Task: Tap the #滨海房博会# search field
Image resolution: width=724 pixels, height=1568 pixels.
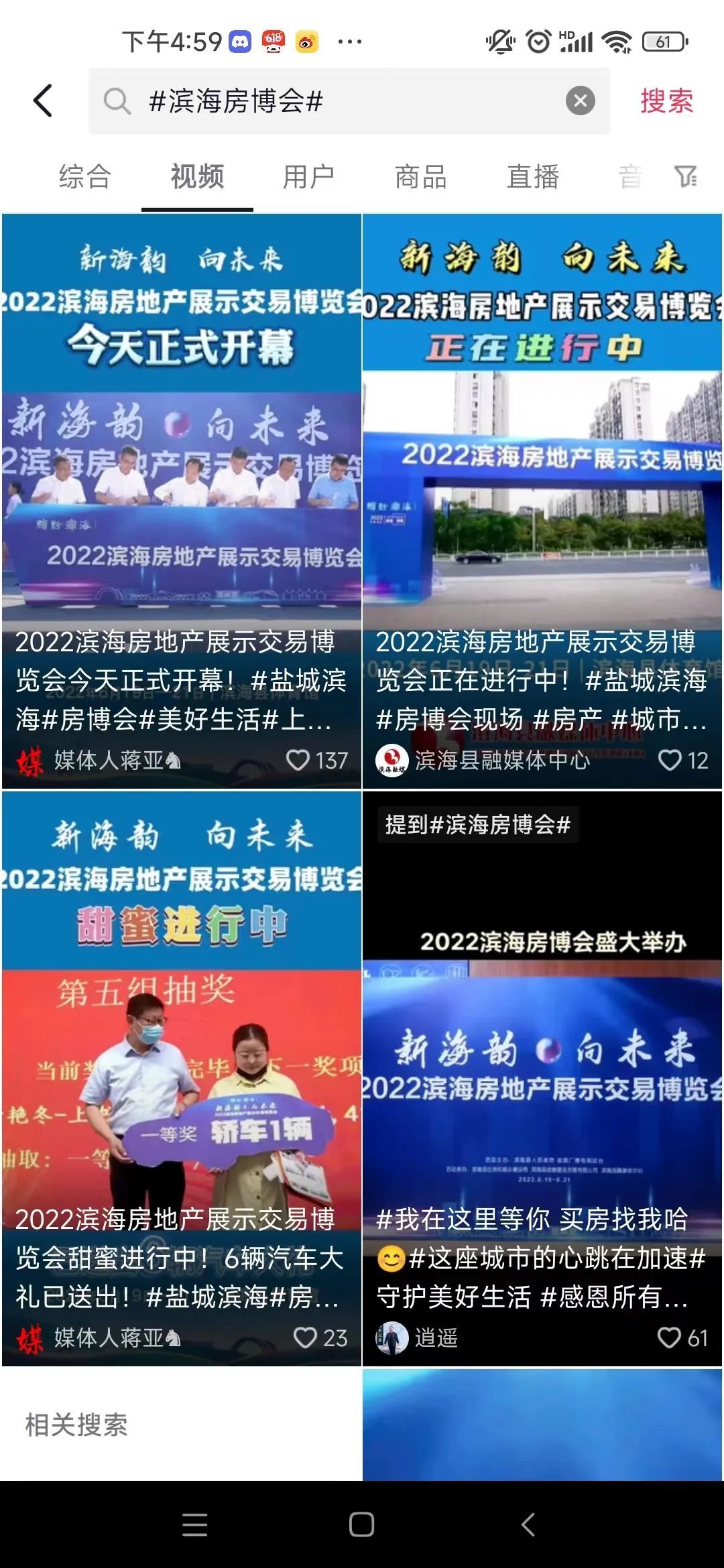Action: click(335, 101)
